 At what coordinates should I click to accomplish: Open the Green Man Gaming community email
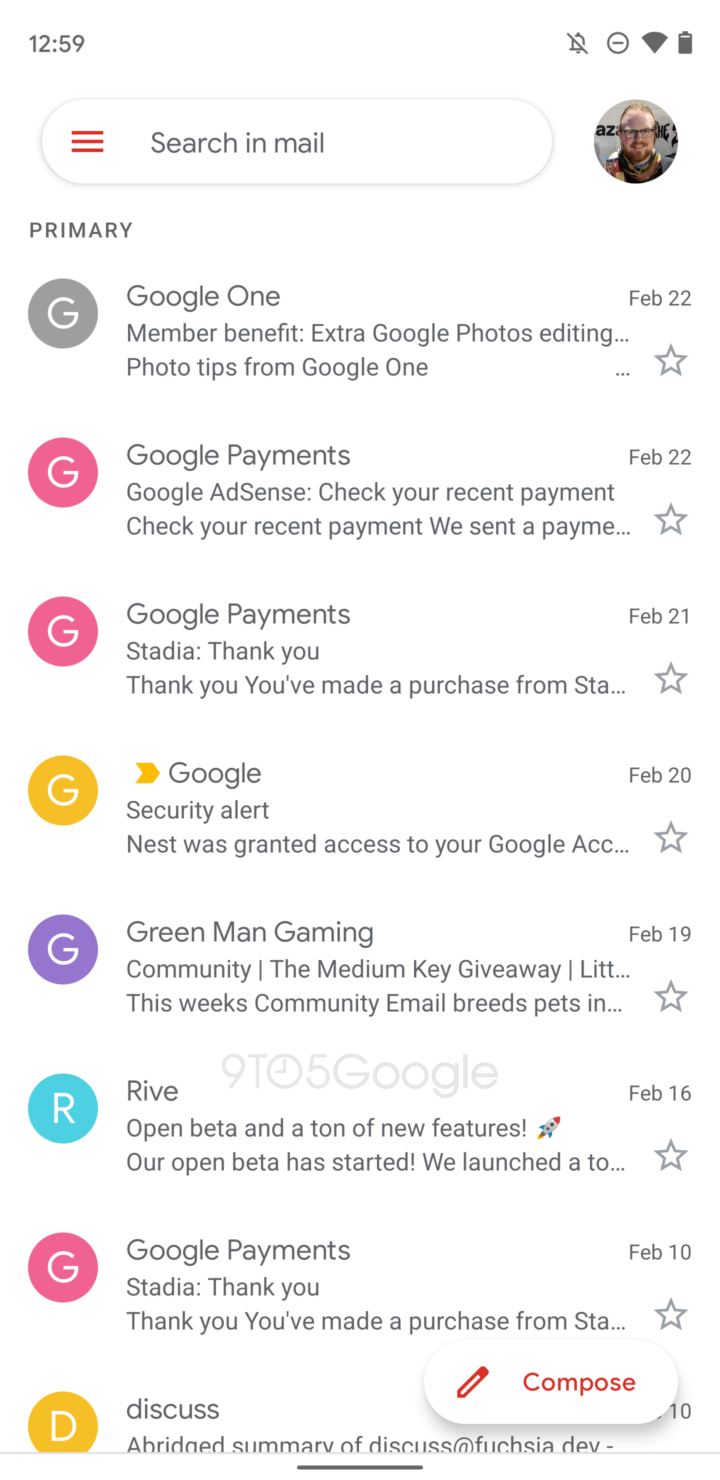(370, 968)
